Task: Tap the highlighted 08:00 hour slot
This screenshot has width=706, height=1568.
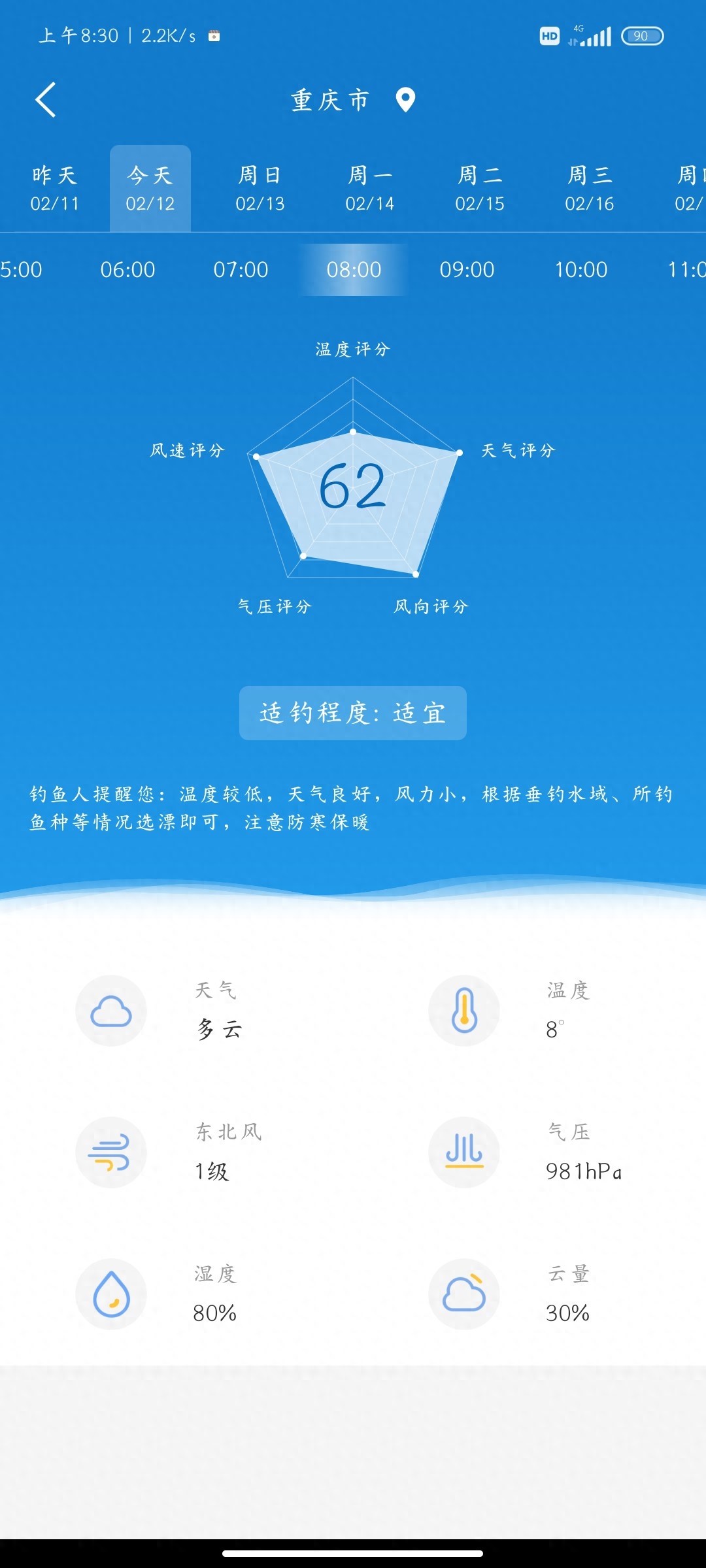Action: (354, 270)
